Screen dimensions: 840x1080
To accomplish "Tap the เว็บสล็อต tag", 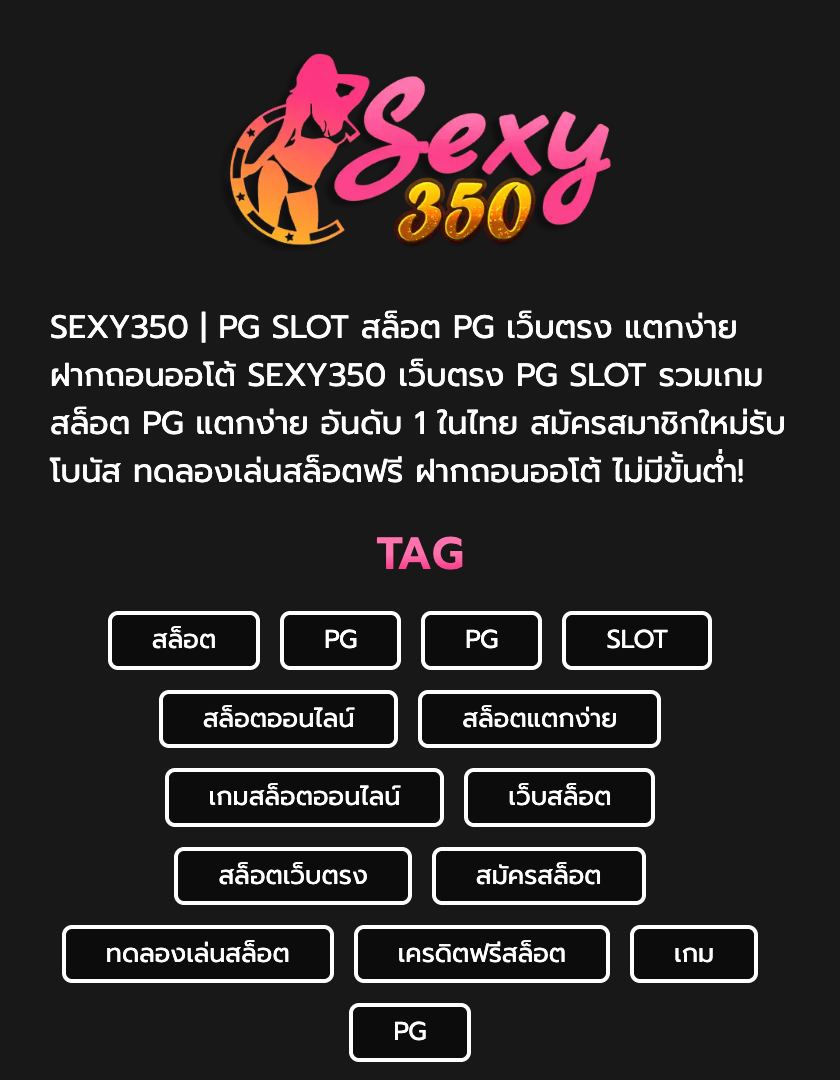I will [559, 797].
